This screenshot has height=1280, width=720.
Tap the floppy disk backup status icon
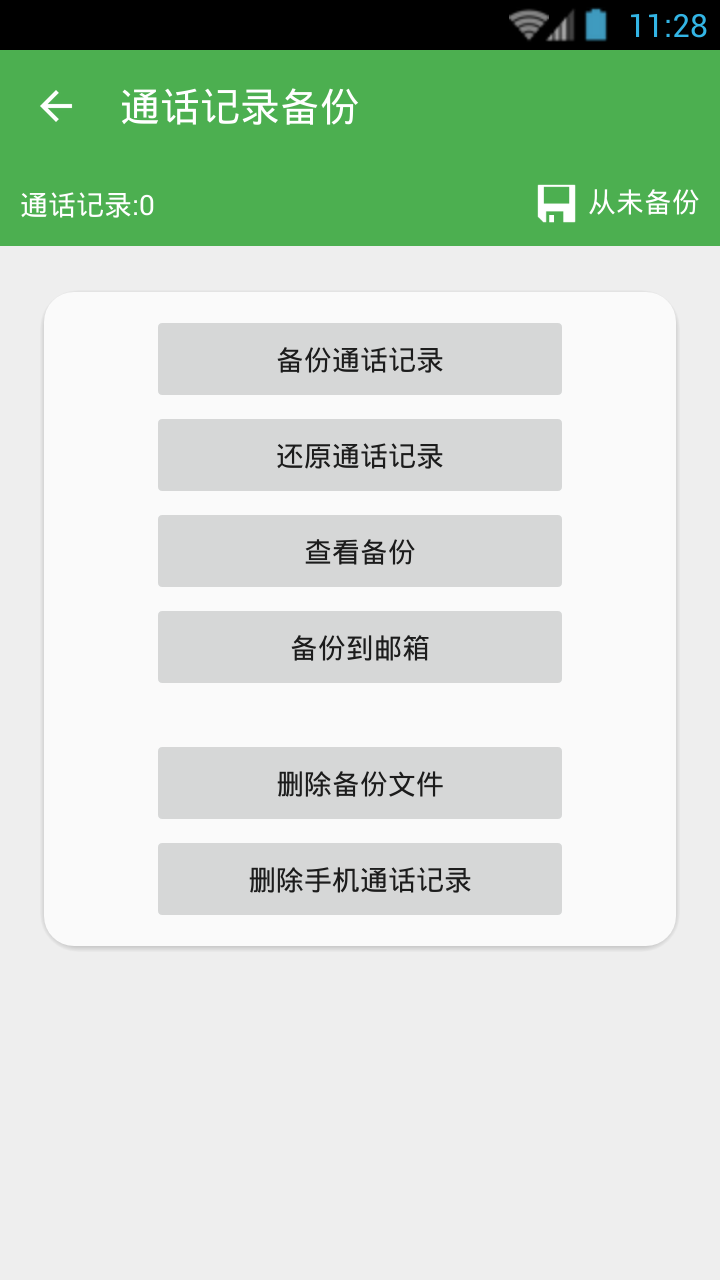coord(558,202)
